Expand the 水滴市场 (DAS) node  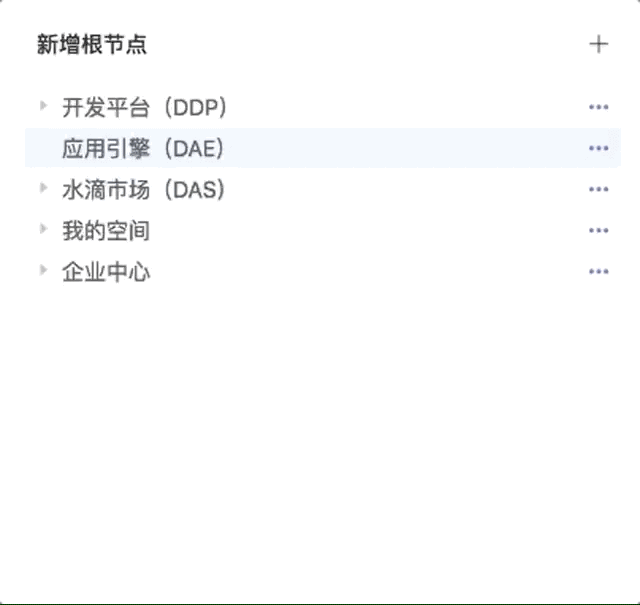[43, 187]
